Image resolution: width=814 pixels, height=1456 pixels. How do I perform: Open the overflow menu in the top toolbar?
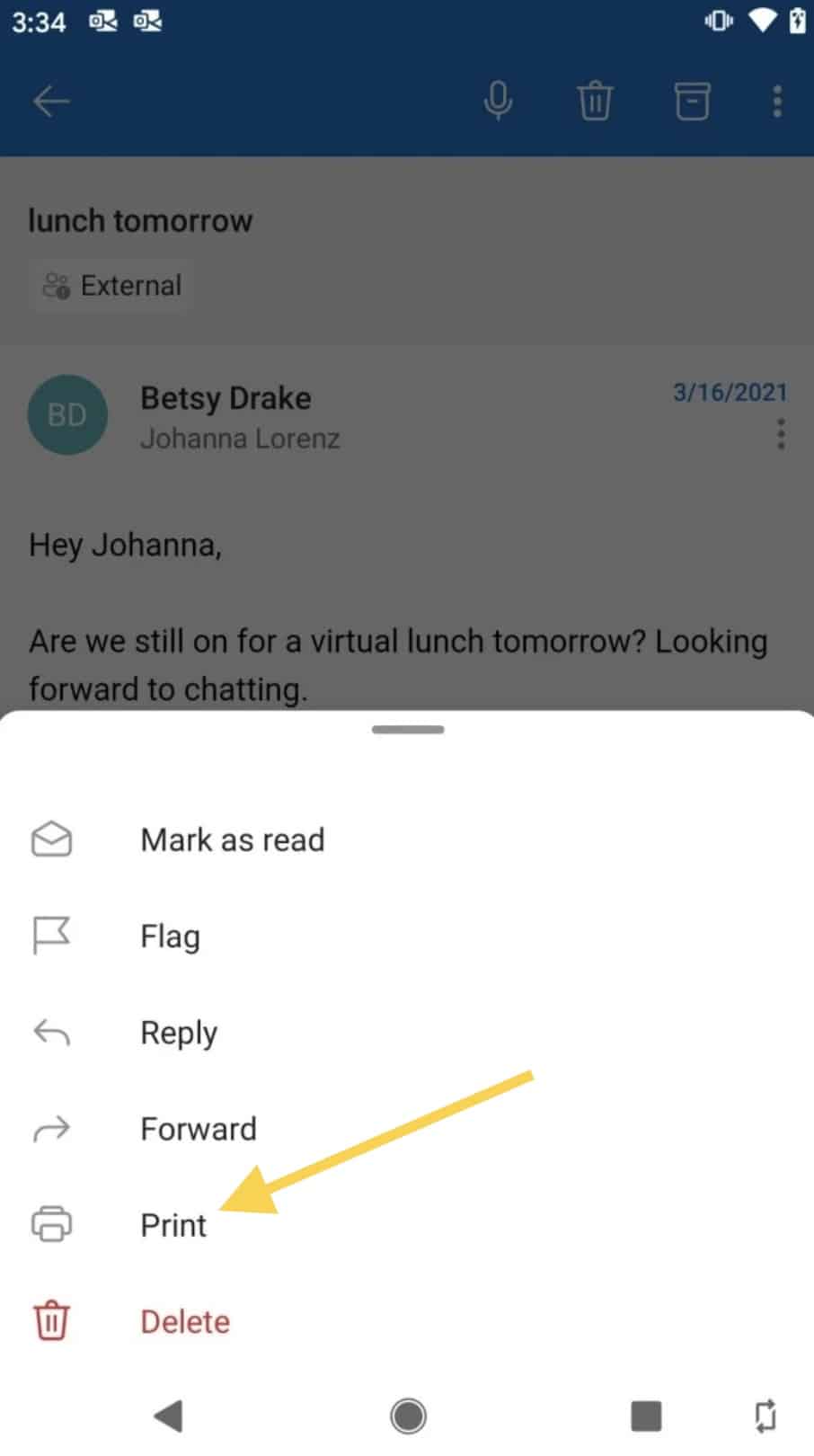pyautogui.click(x=776, y=101)
